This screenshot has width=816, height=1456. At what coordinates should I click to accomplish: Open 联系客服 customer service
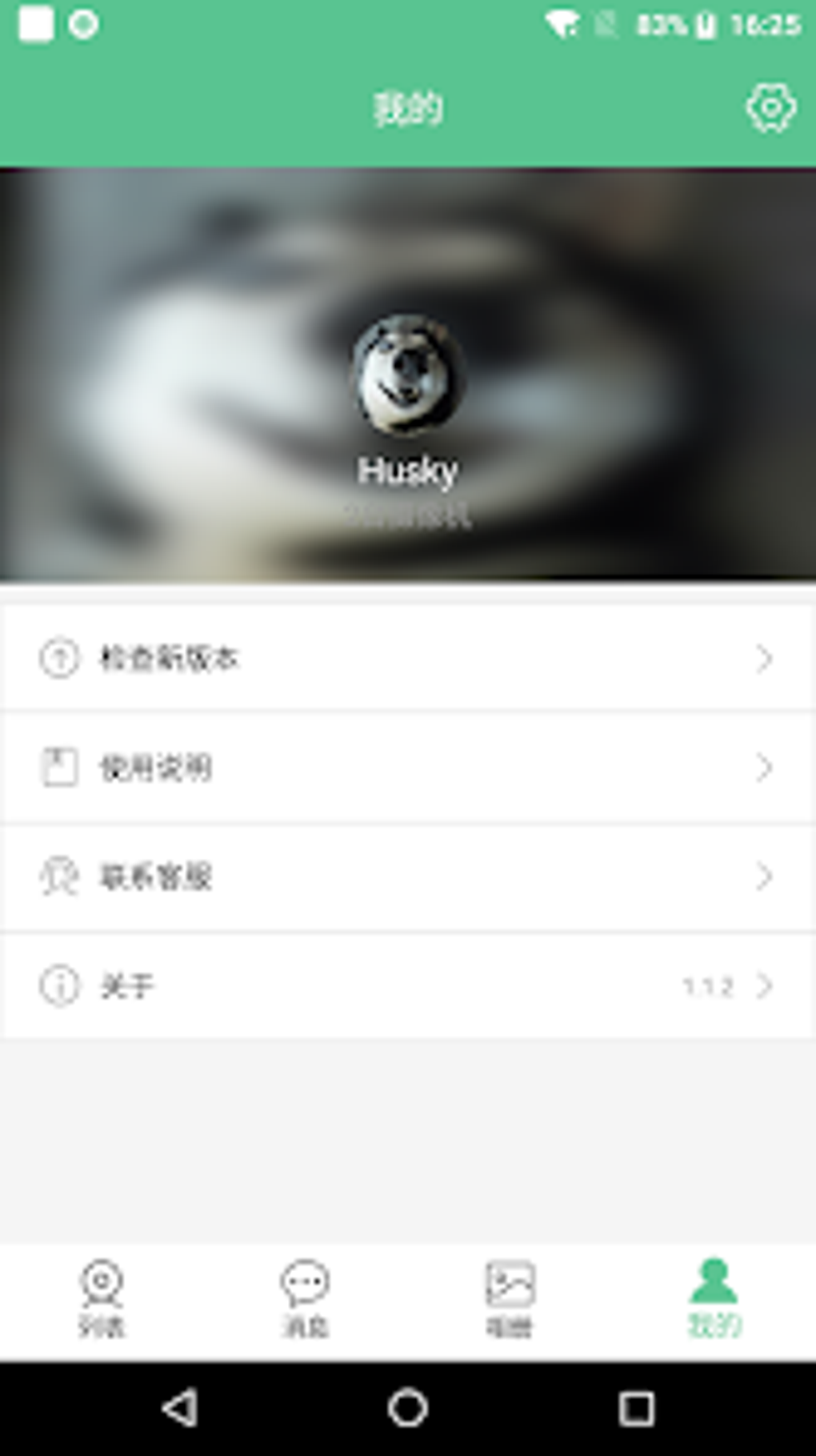click(408, 877)
